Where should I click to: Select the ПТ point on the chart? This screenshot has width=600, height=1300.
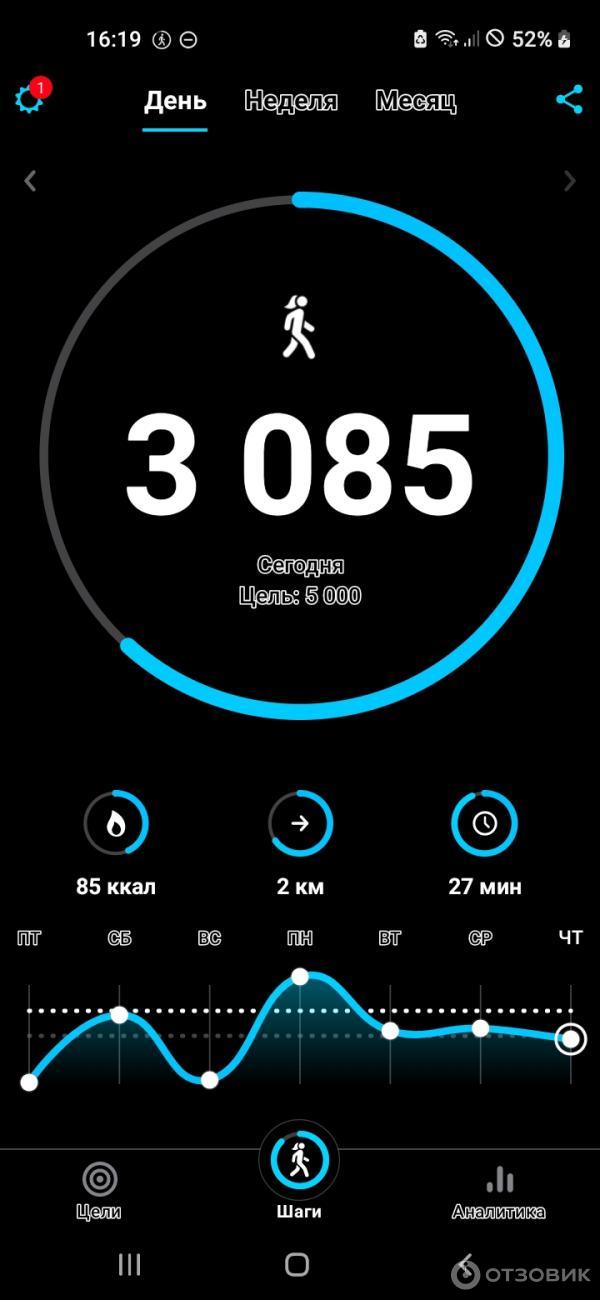click(x=29, y=1082)
